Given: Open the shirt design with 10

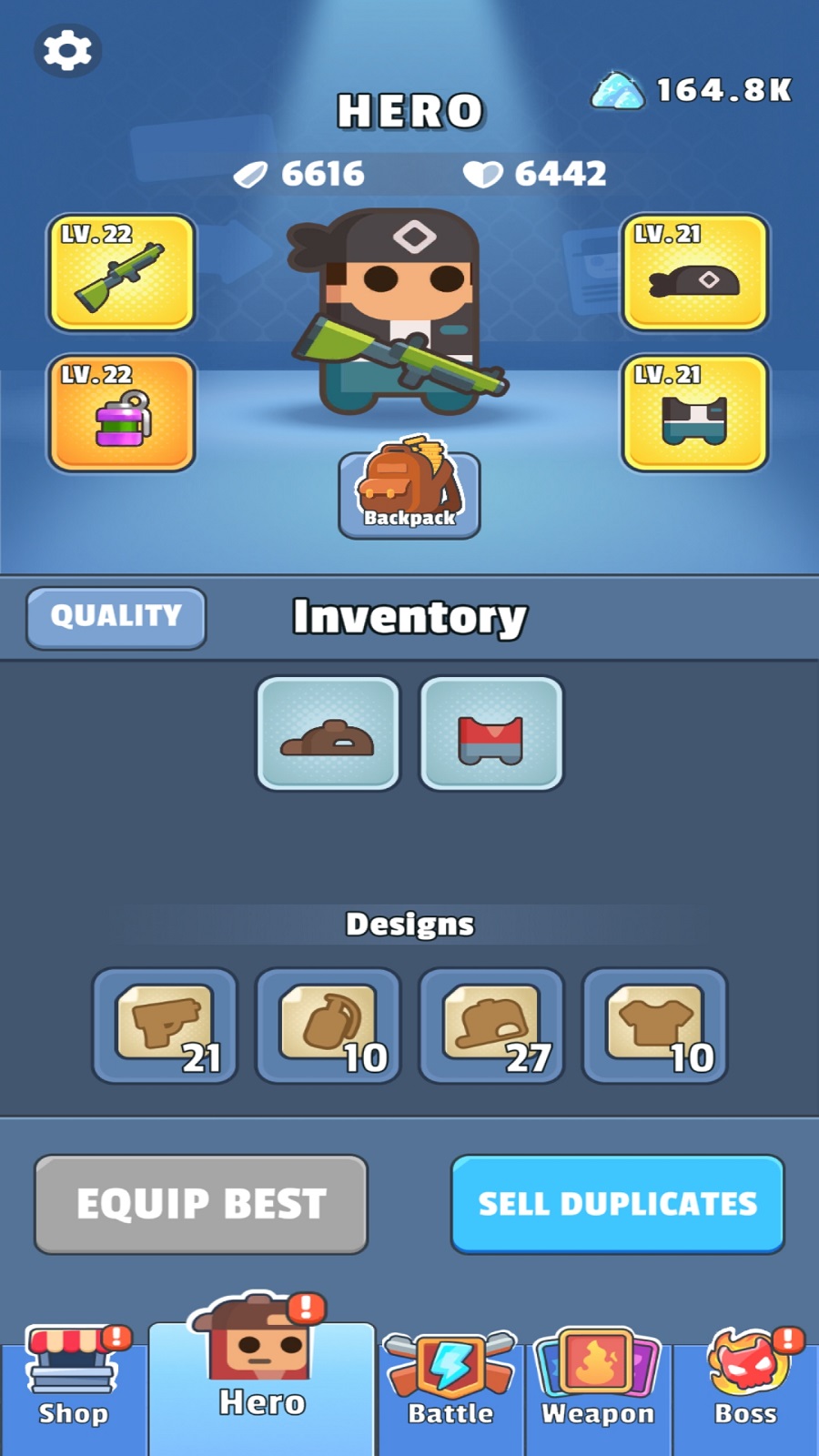Looking at the screenshot, I should 655,1026.
